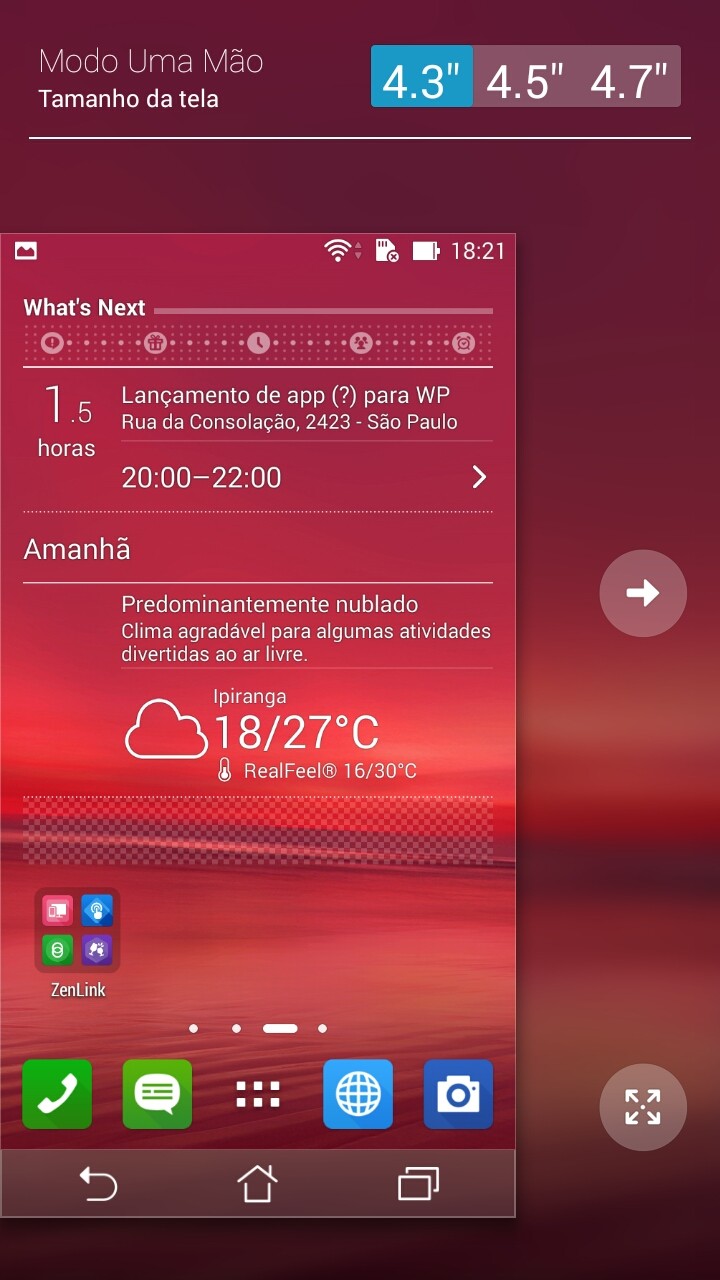Screen dimensions: 720x1280
Task: Show recent apps
Action: 418,1184
